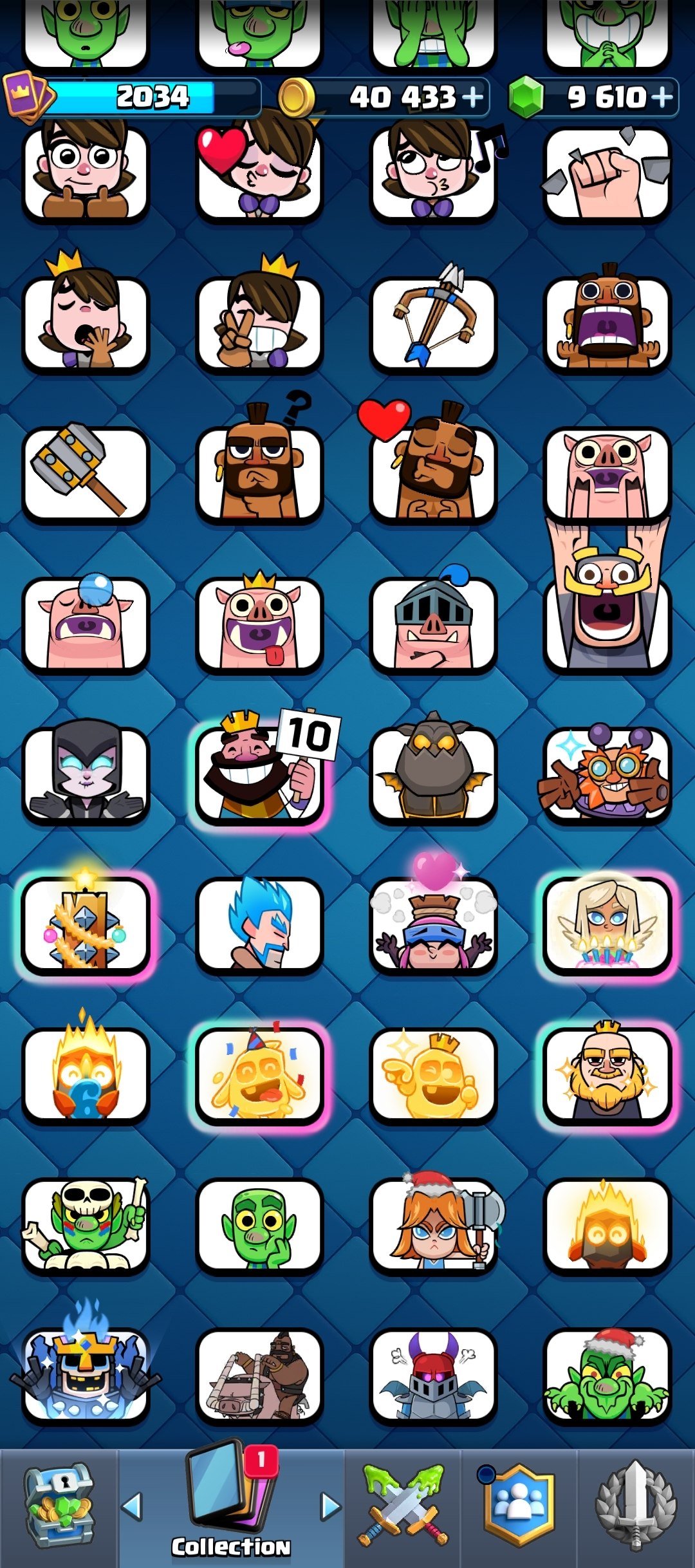Screen dimensions: 695x1568
Task: Open the Clan social tab
Action: click(519, 1505)
